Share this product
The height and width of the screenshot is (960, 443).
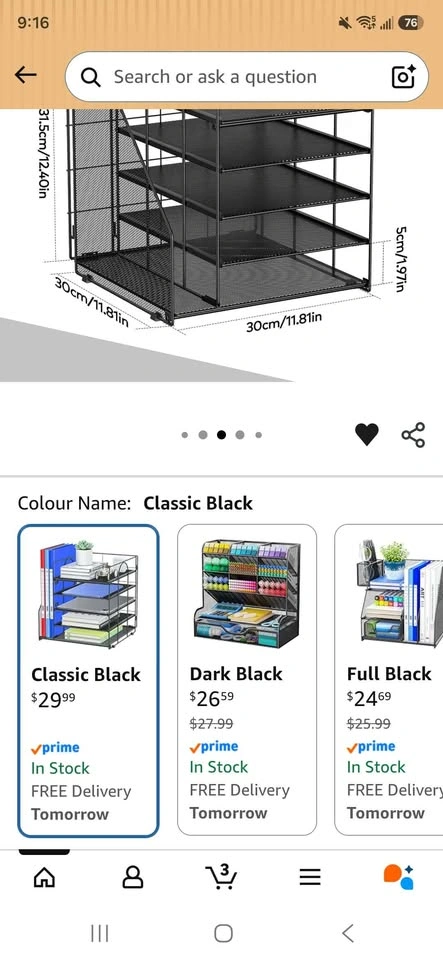pos(413,435)
